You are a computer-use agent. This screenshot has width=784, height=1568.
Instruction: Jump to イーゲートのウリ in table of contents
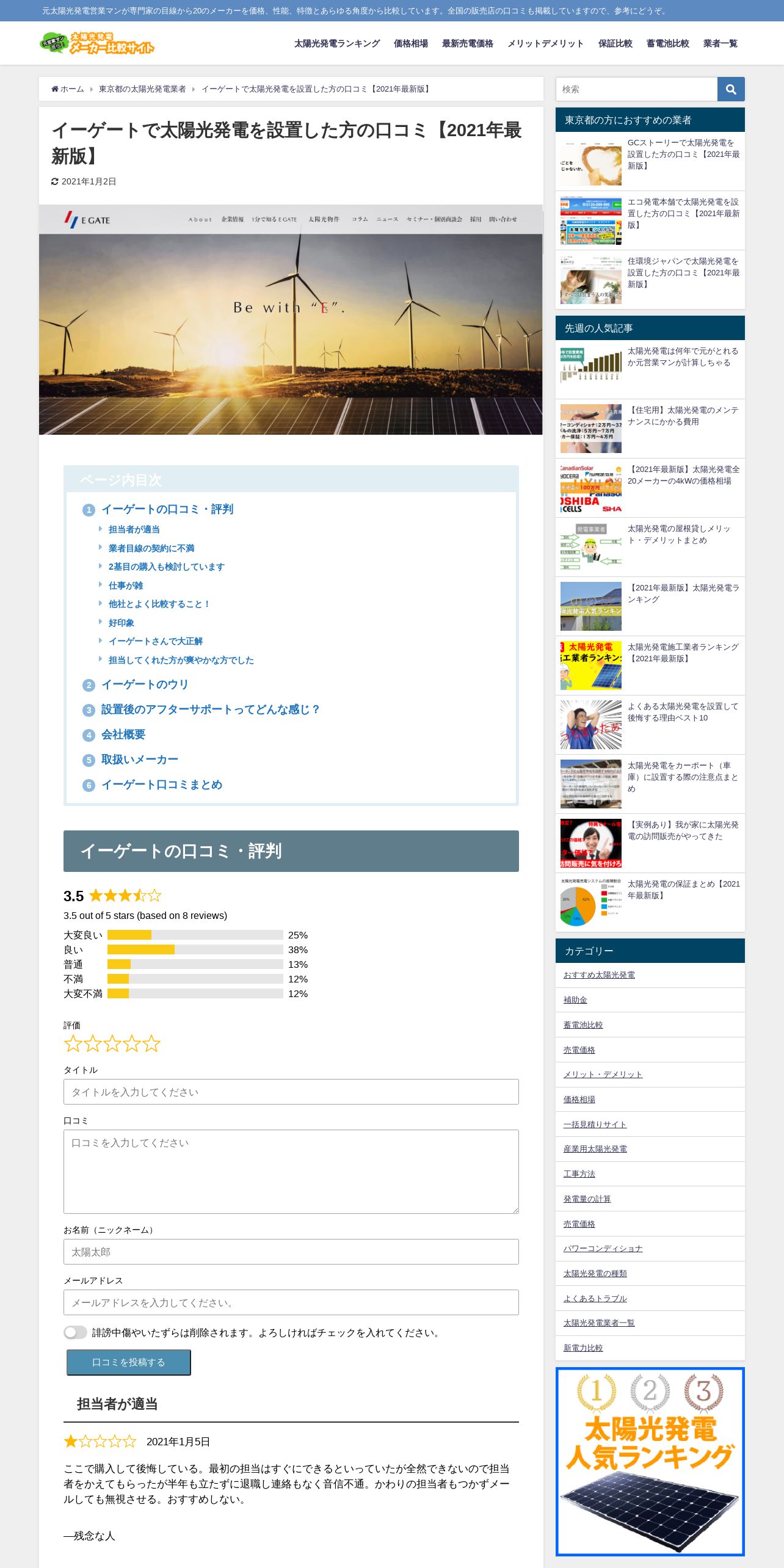[x=145, y=684]
